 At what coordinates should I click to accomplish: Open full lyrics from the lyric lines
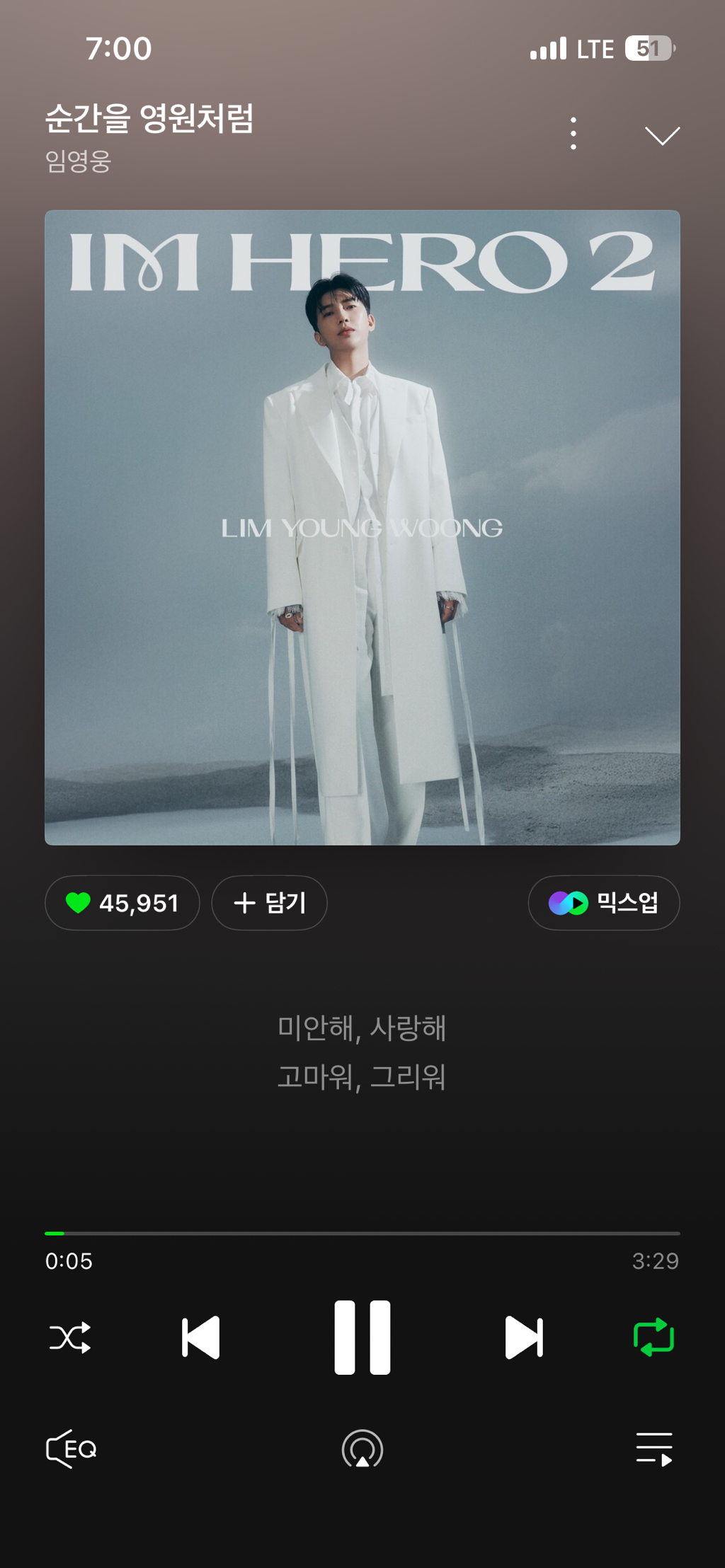(362, 1052)
